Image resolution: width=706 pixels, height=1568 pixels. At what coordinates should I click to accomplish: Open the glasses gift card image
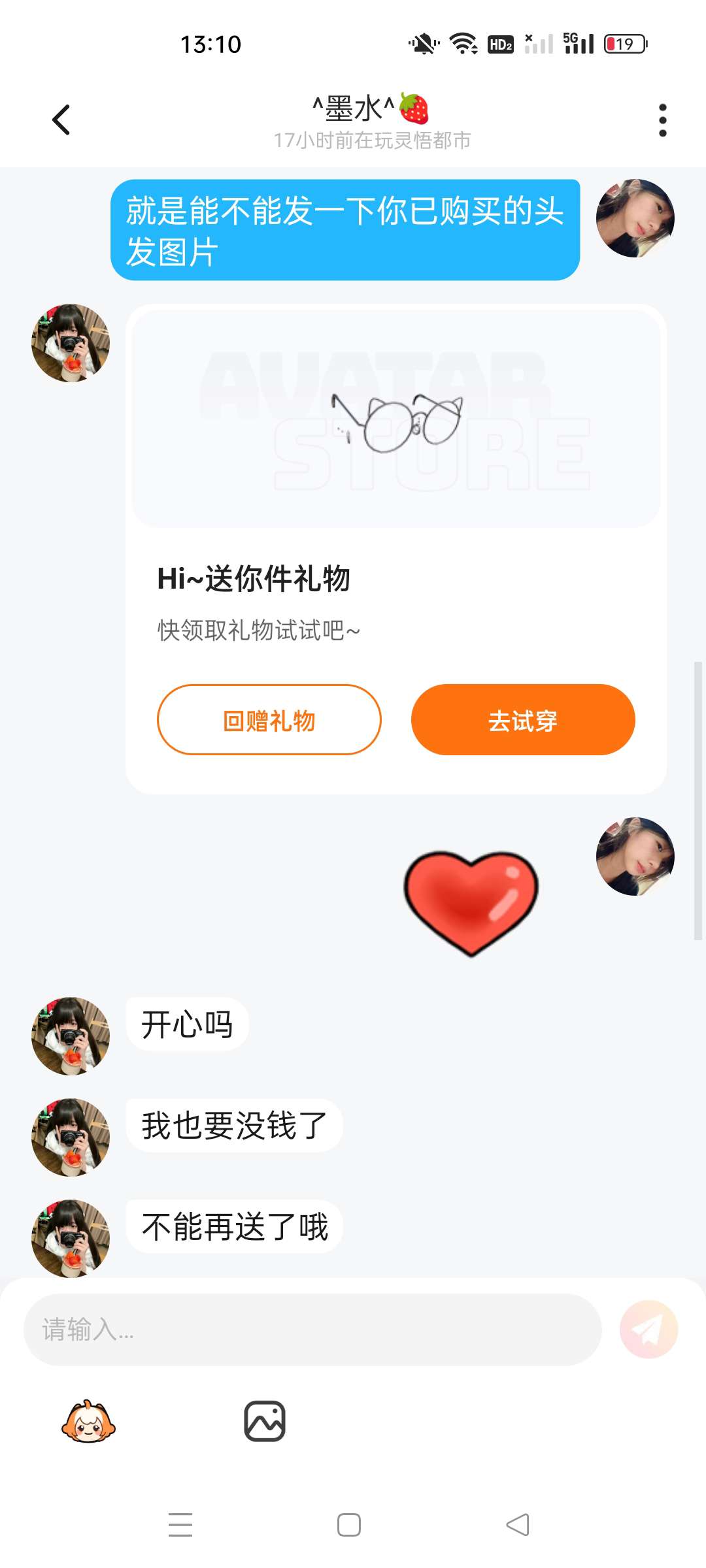[396, 418]
